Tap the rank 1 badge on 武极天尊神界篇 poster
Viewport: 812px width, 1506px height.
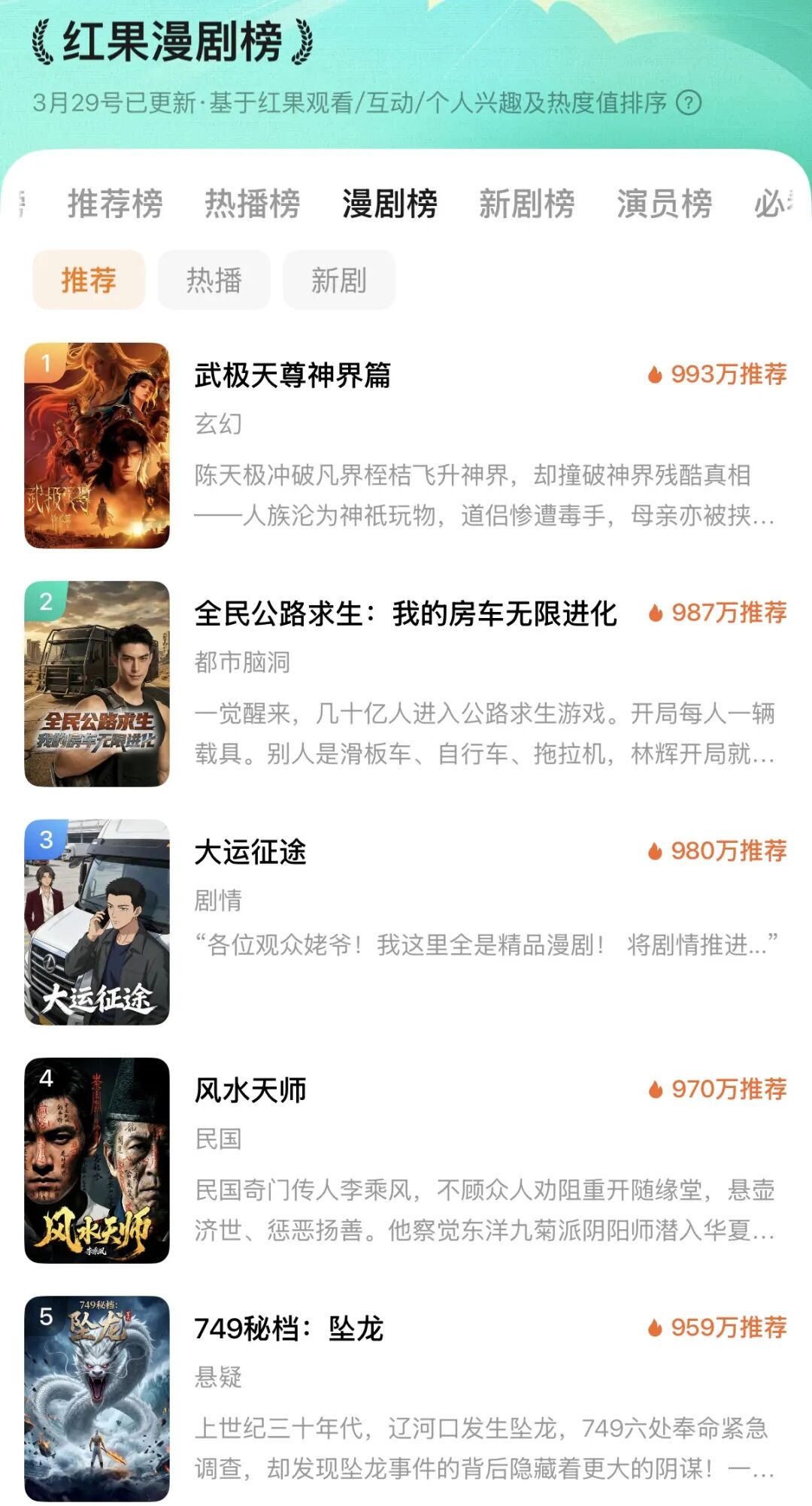point(47,361)
